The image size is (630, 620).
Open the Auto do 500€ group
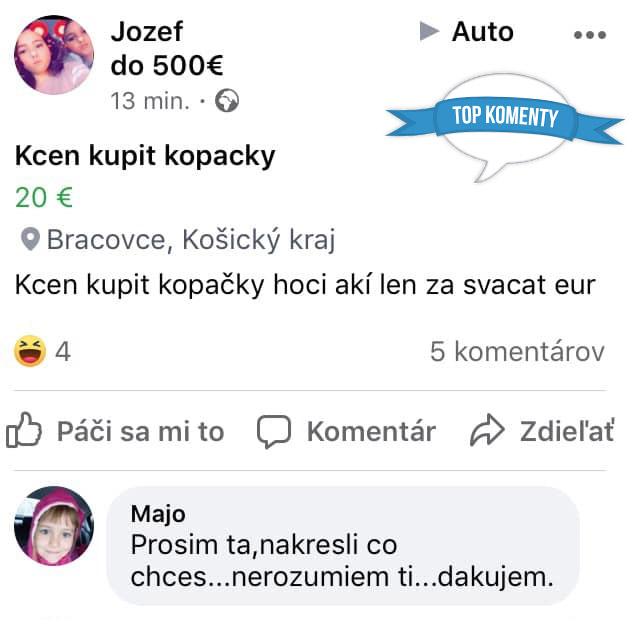(x=482, y=31)
